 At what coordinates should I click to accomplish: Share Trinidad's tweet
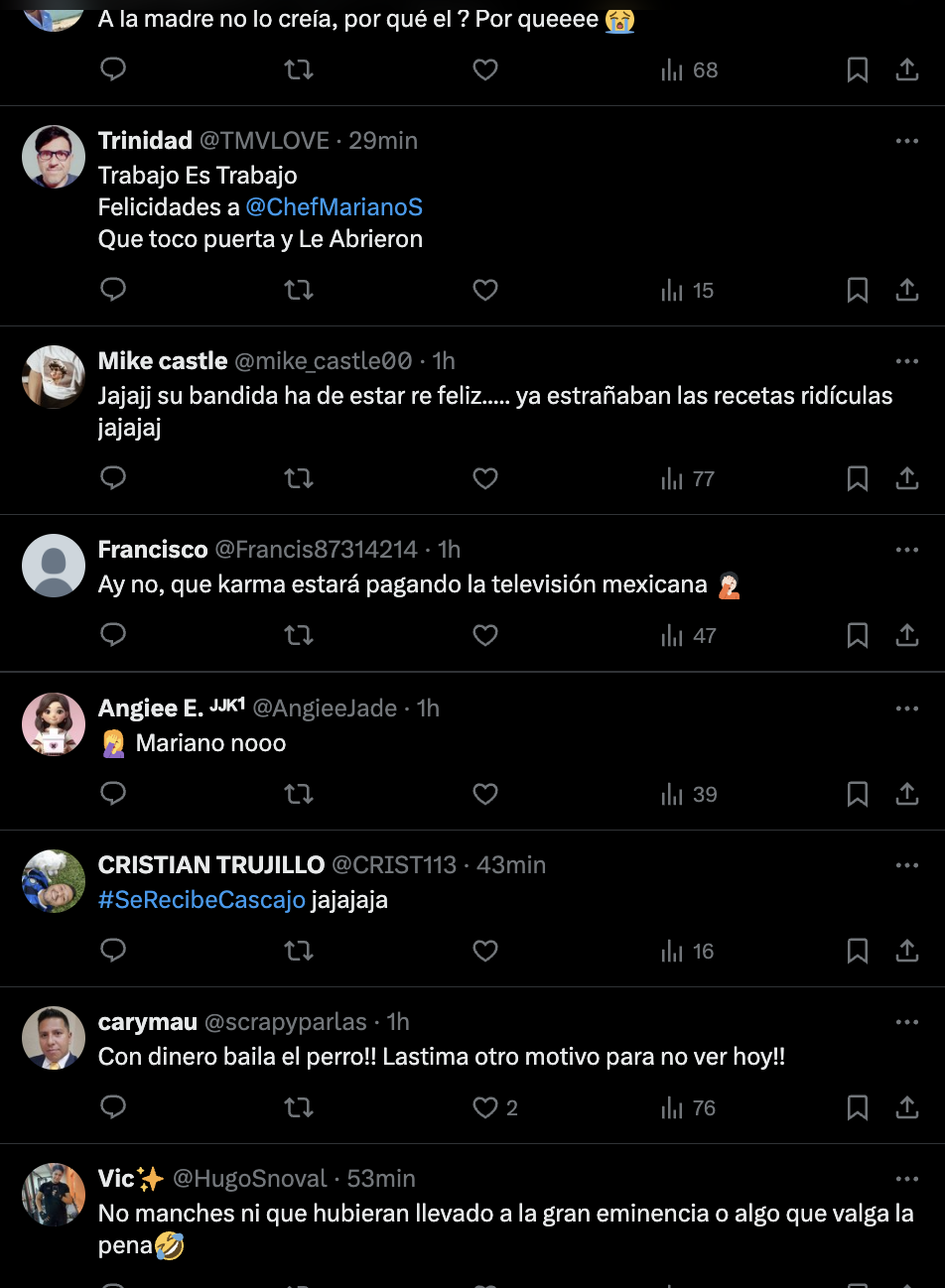point(907,290)
